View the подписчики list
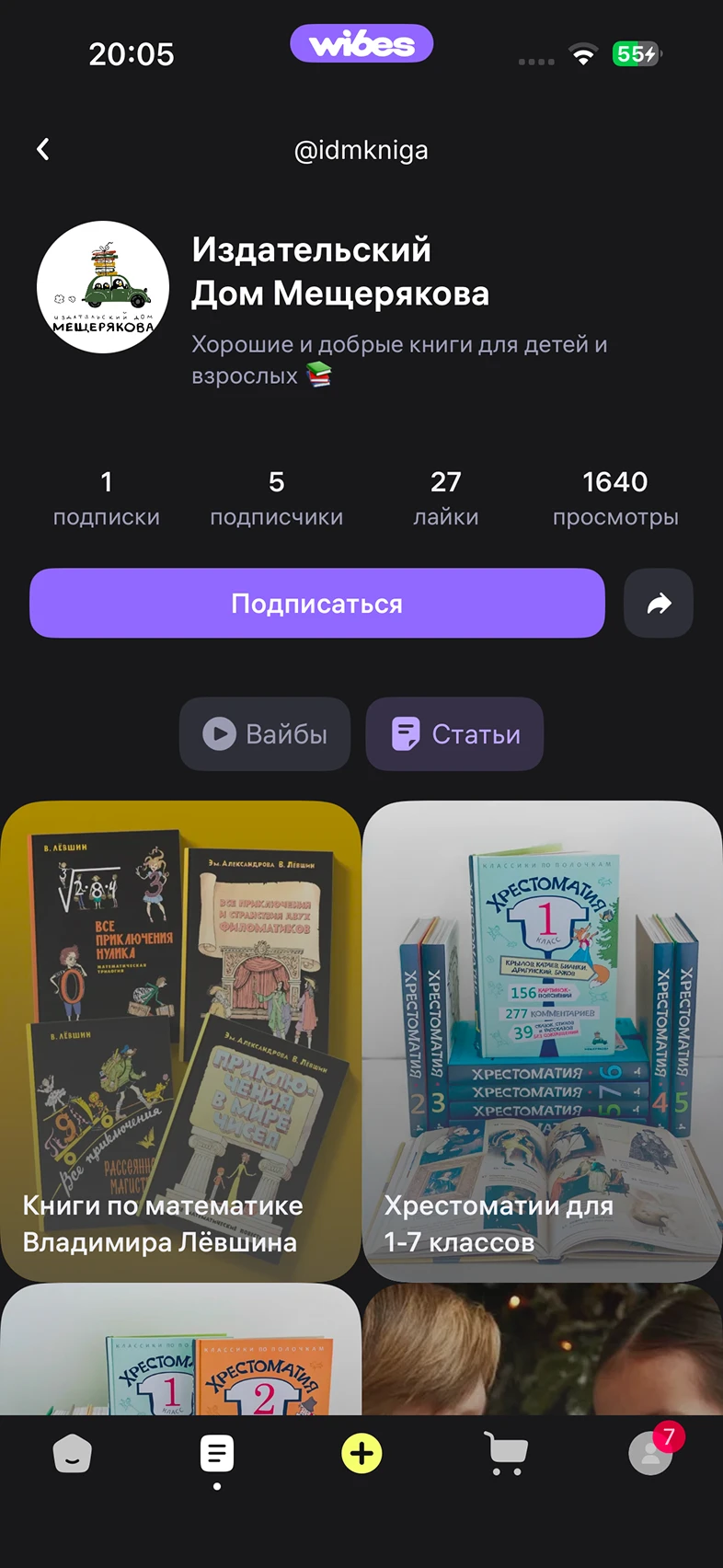 point(277,498)
